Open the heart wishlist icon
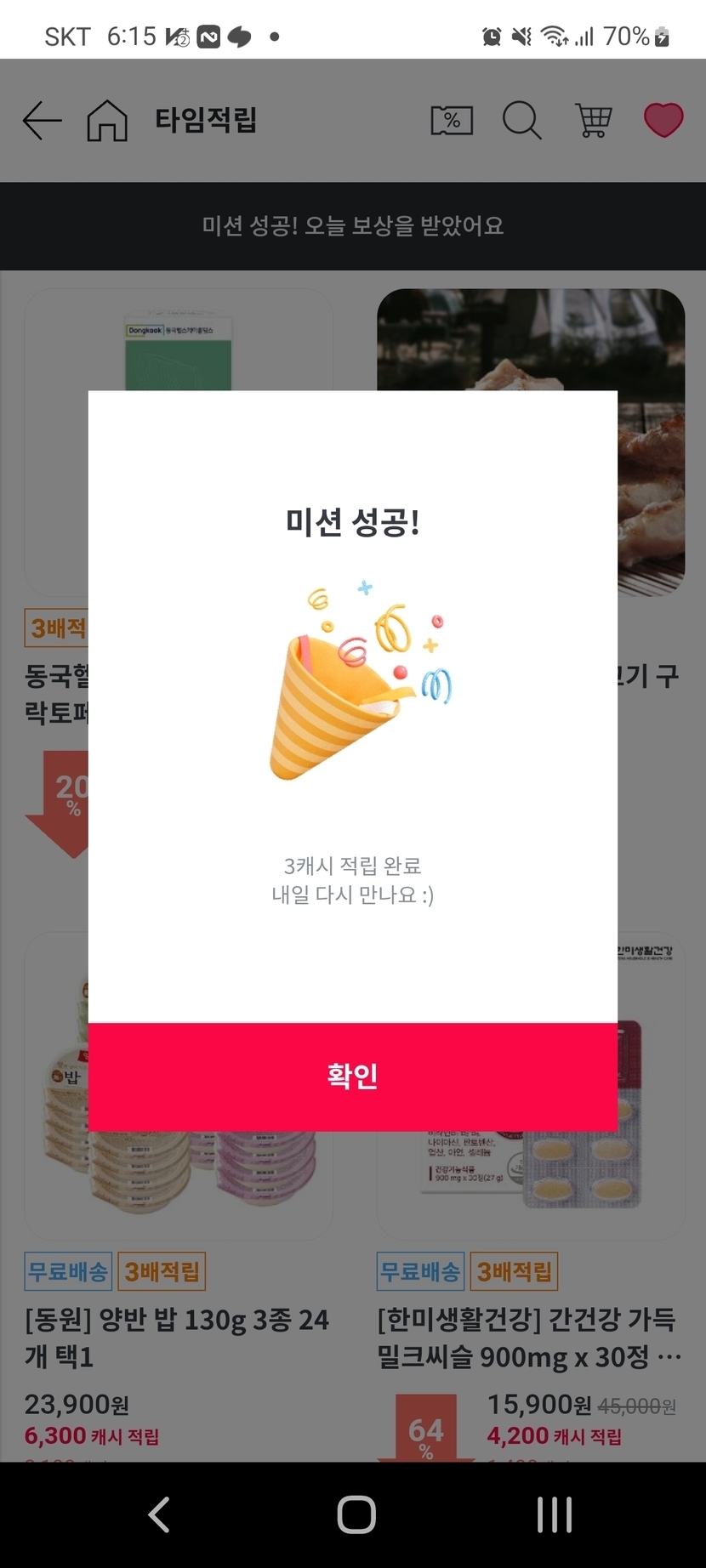 pyautogui.click(x=663, y=120)
